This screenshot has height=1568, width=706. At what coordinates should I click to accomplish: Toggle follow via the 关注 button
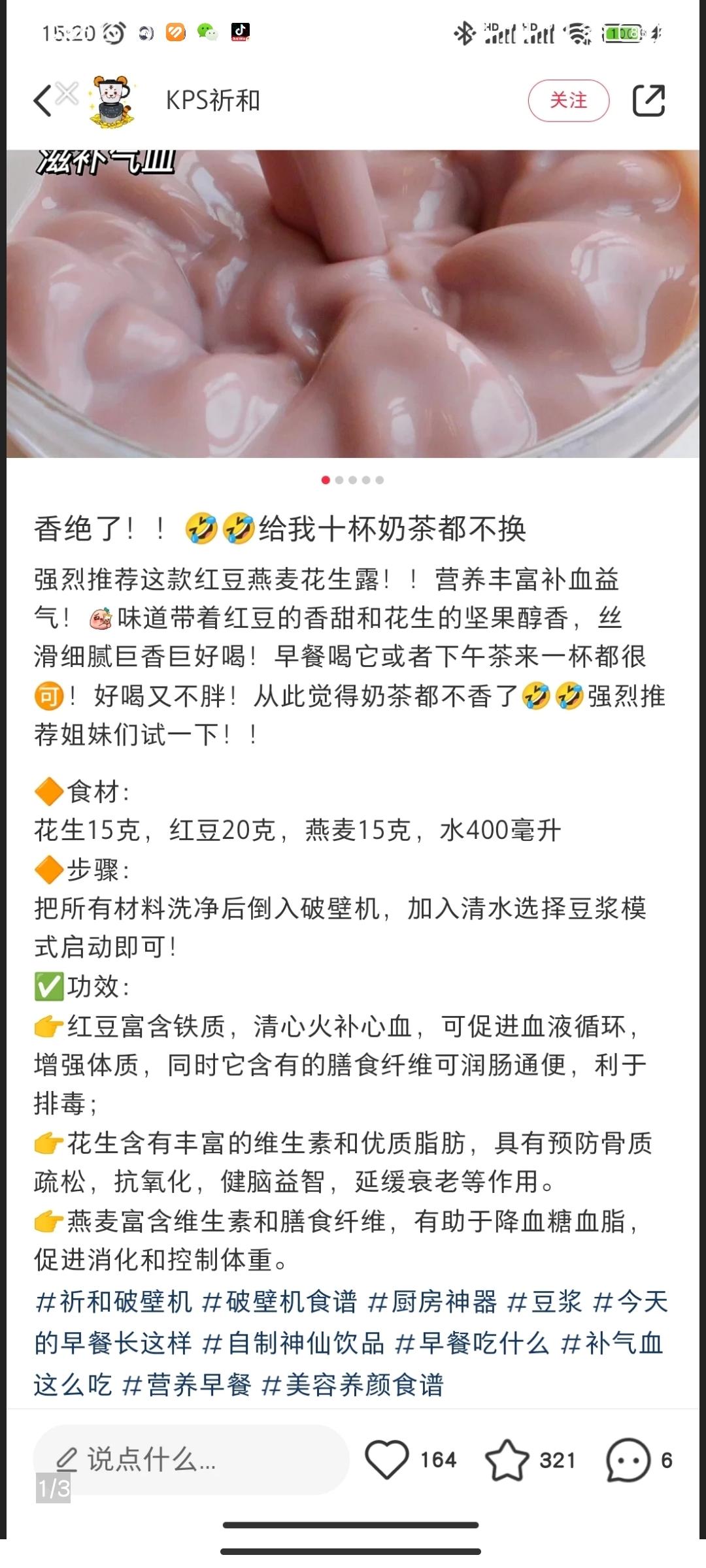(570, 101)
